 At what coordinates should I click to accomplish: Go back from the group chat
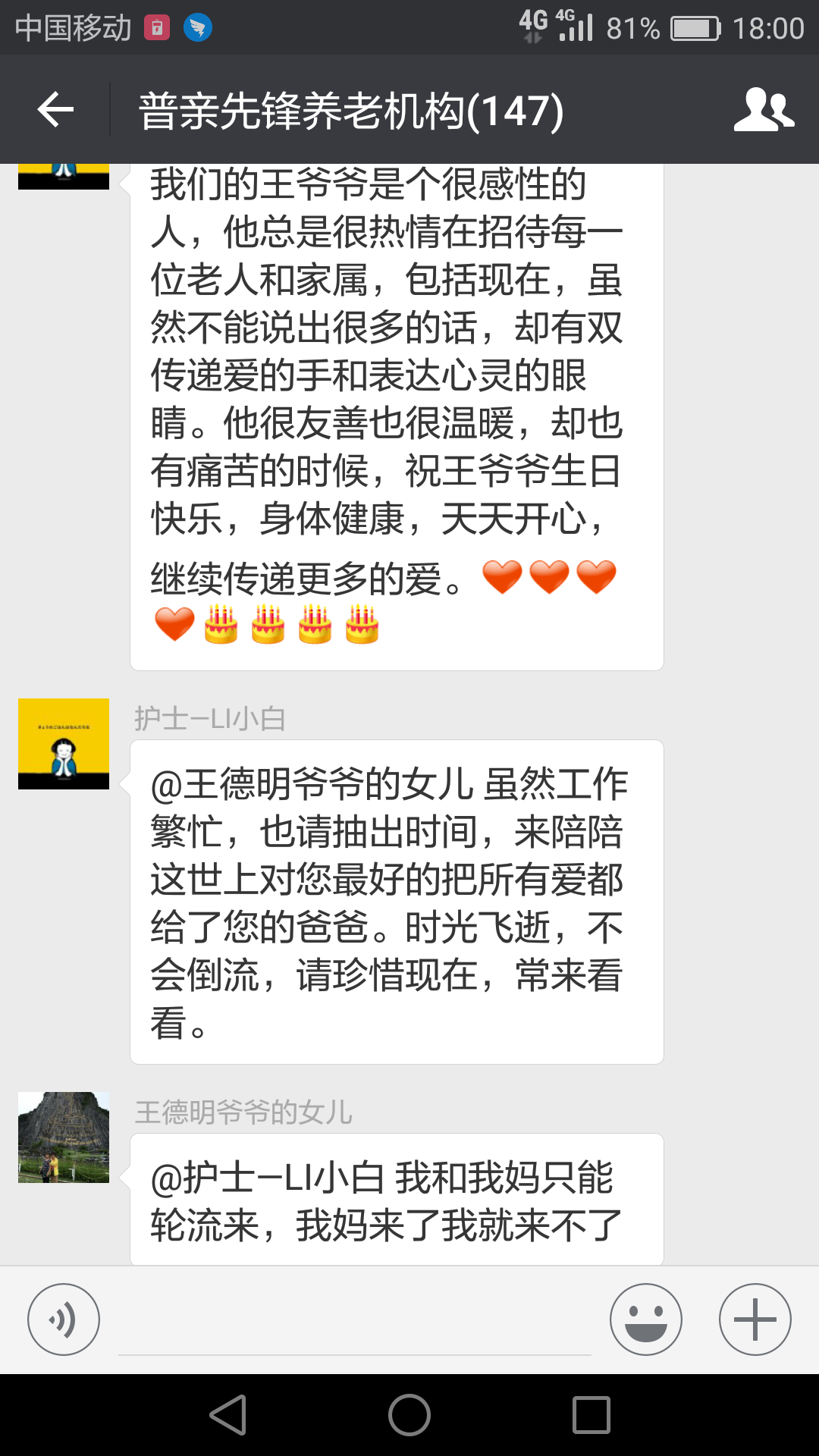[55, 110]
